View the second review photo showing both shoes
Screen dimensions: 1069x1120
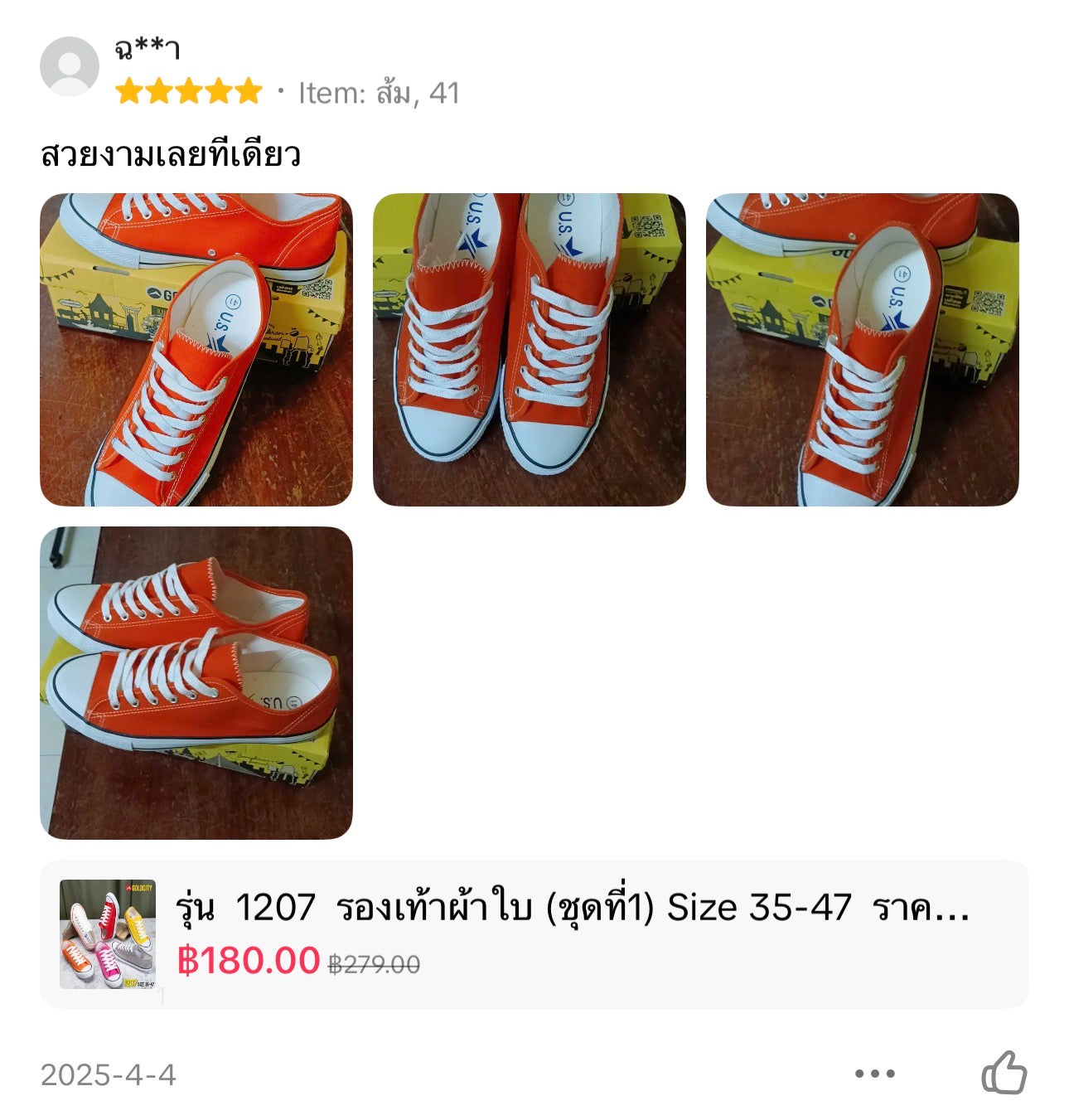click(x=529, y=350)
